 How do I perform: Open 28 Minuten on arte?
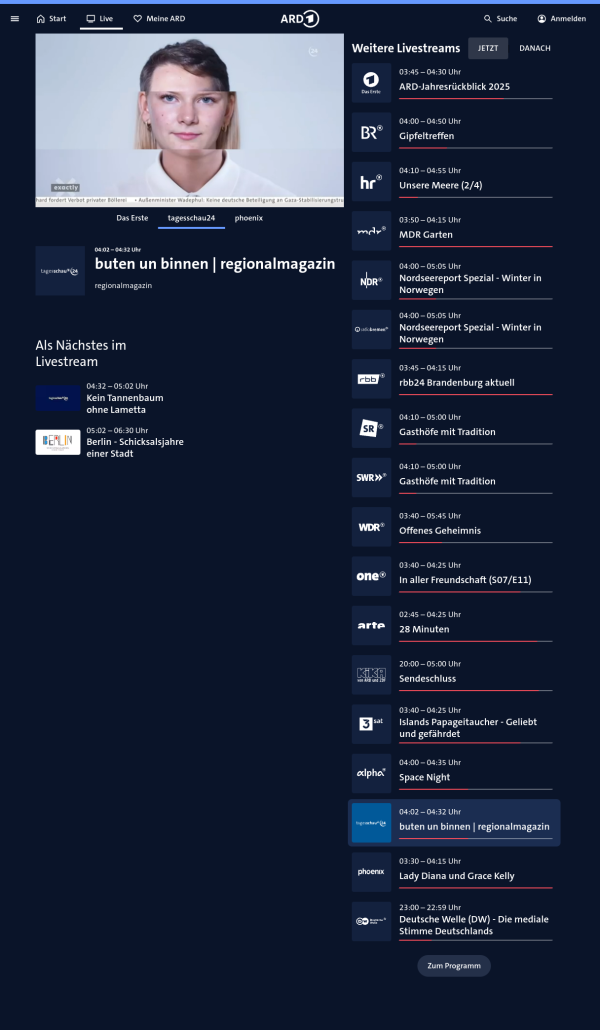(x=424, y=629)
